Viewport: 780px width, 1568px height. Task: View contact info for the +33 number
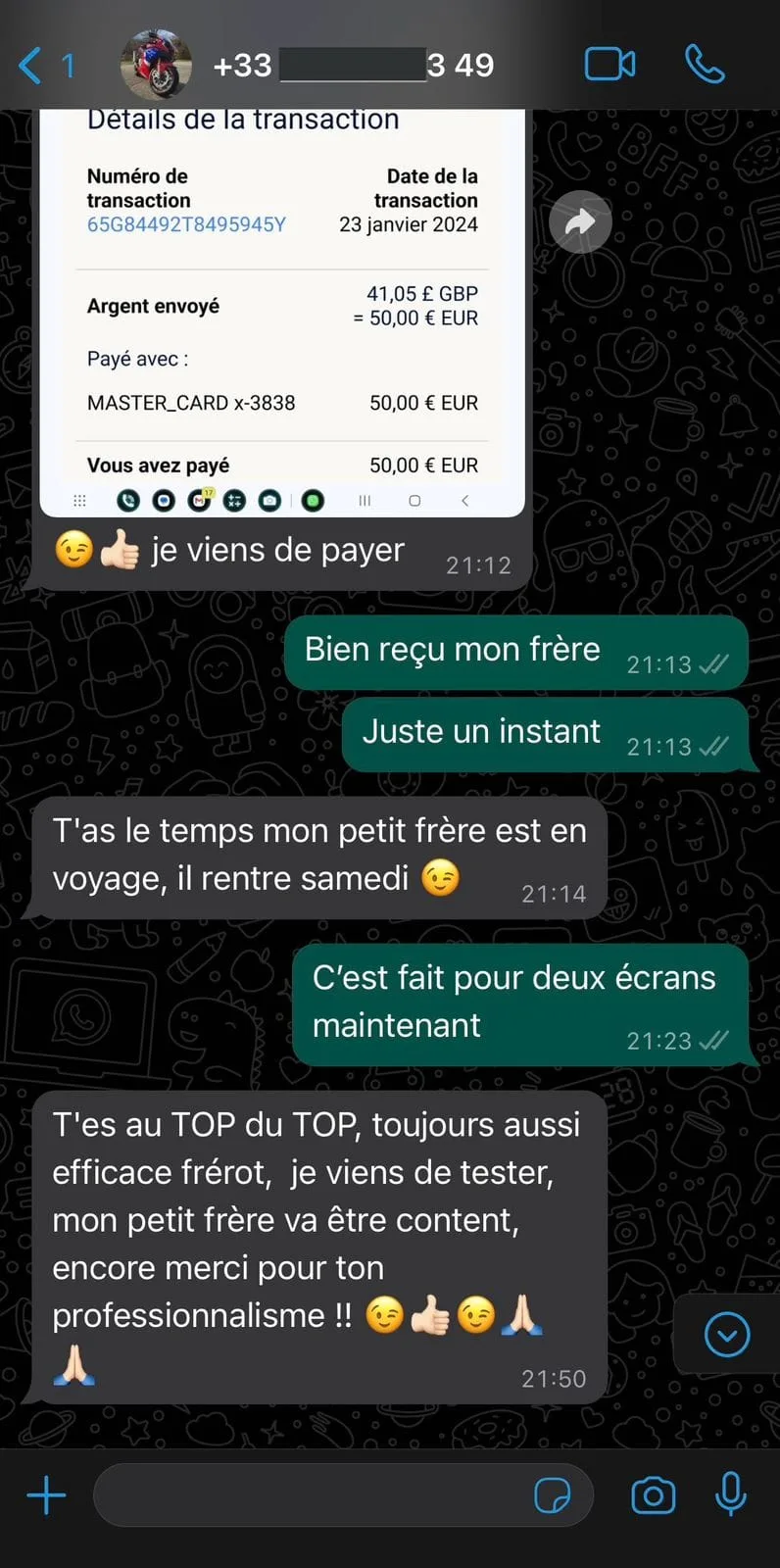(353, 65)
